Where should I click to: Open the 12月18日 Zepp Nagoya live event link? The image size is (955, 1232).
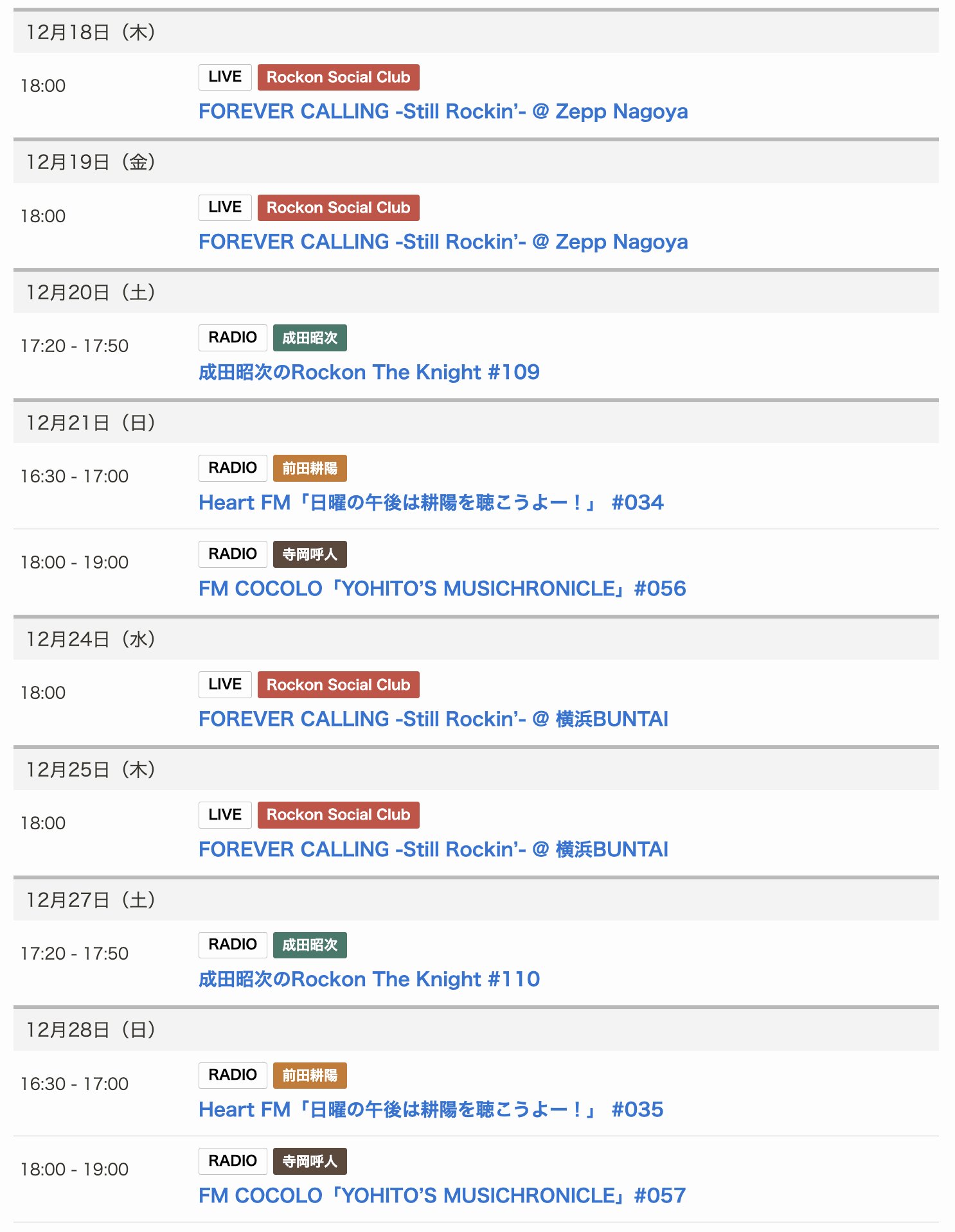click(443, 111)
